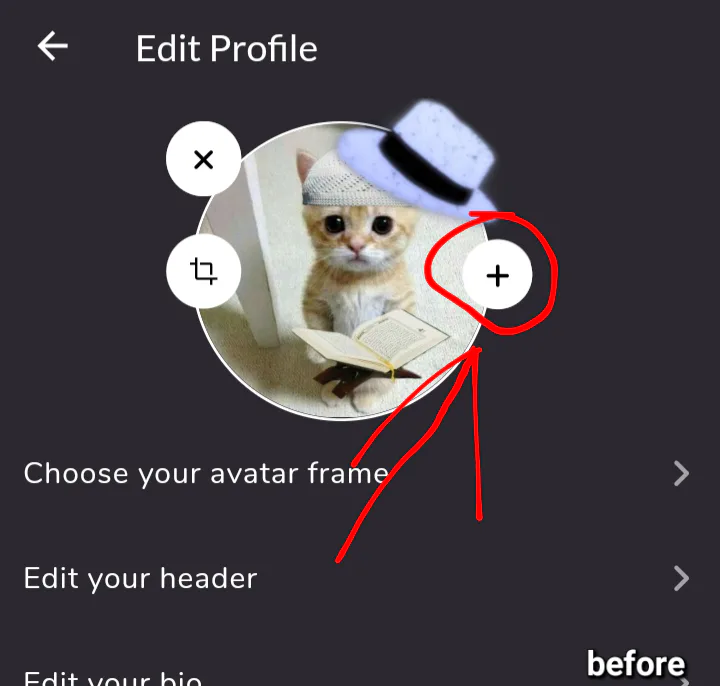Screen dimensions: 720x686
Task: Go back from Edit Profile
Action: 53,47
